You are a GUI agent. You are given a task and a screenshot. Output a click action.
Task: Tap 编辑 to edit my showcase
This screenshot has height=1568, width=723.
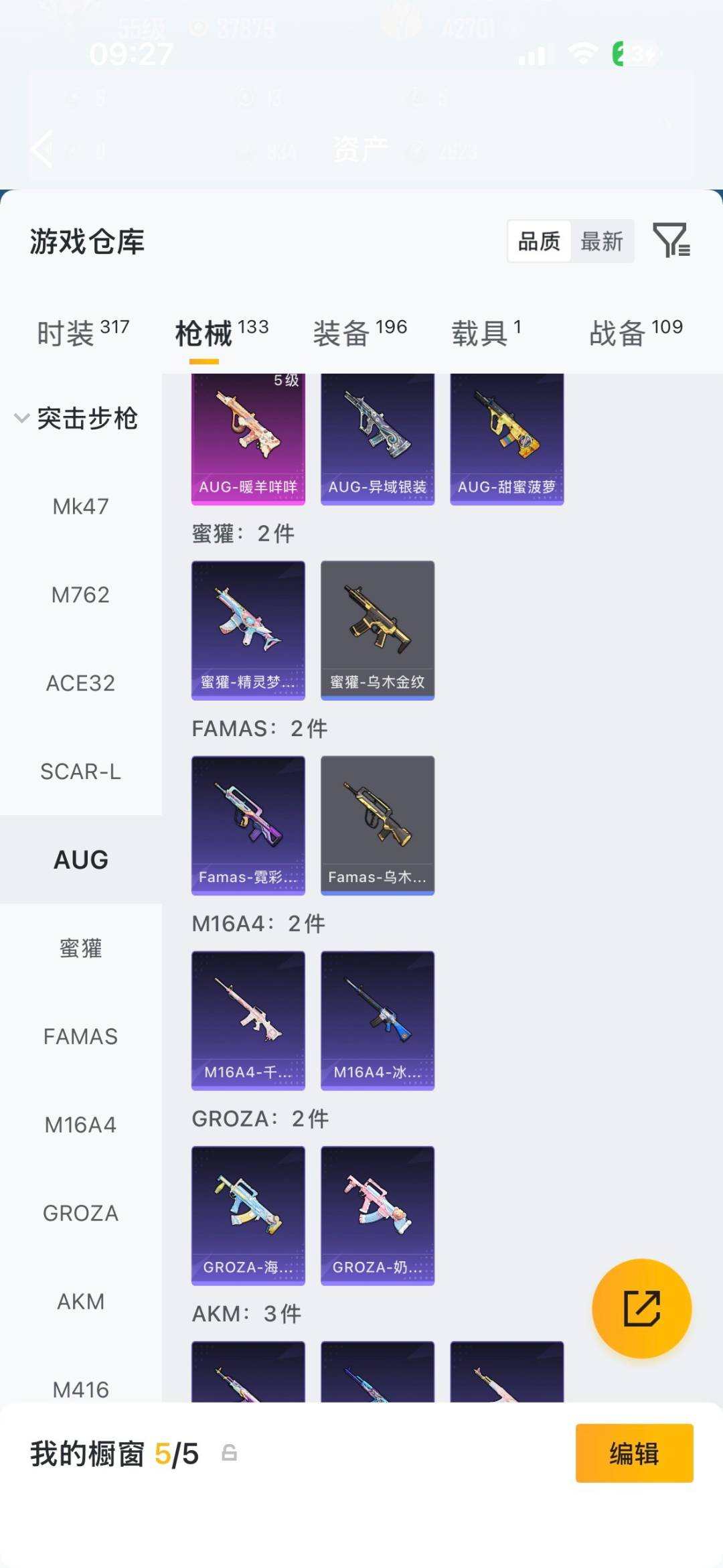pos(634,1453)
